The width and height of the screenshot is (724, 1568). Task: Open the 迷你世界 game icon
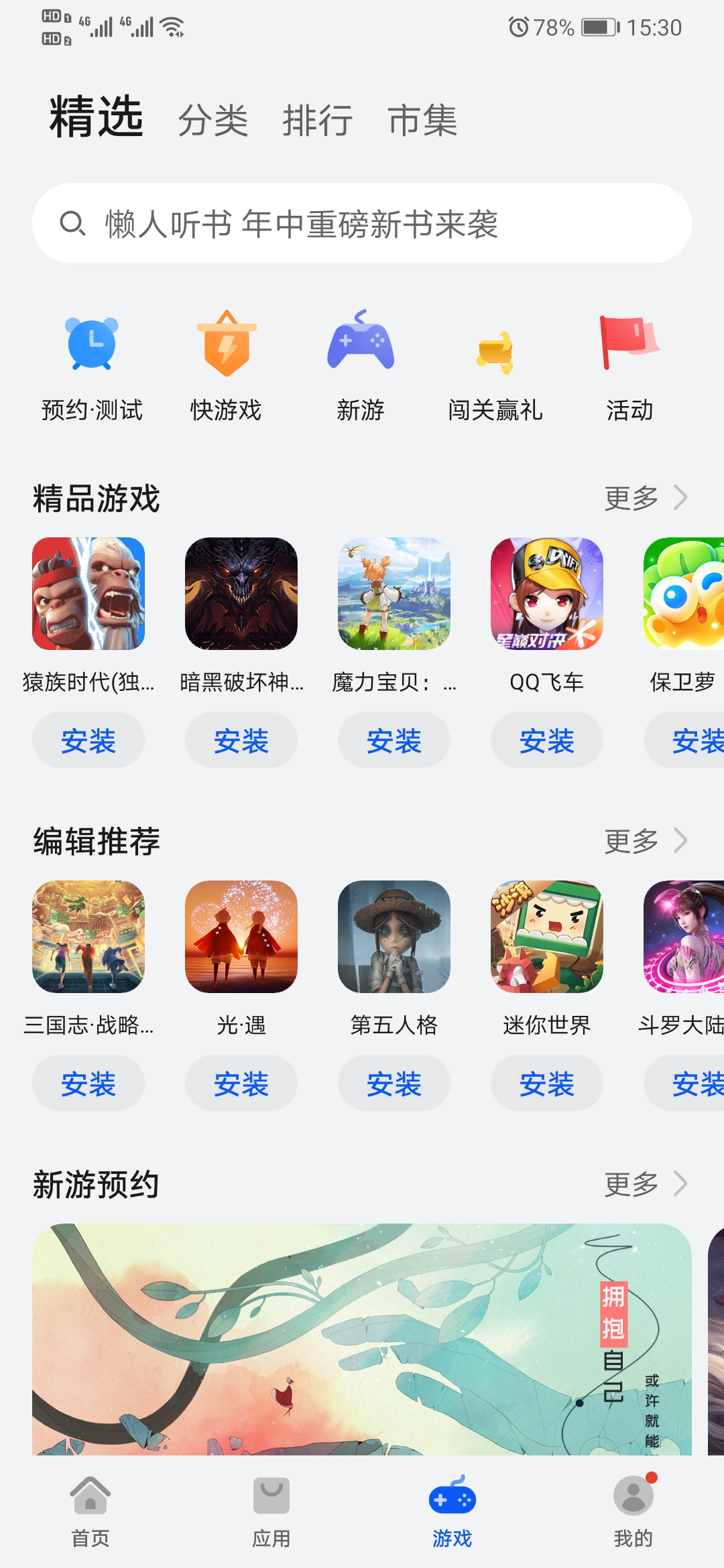pos(547,937)
